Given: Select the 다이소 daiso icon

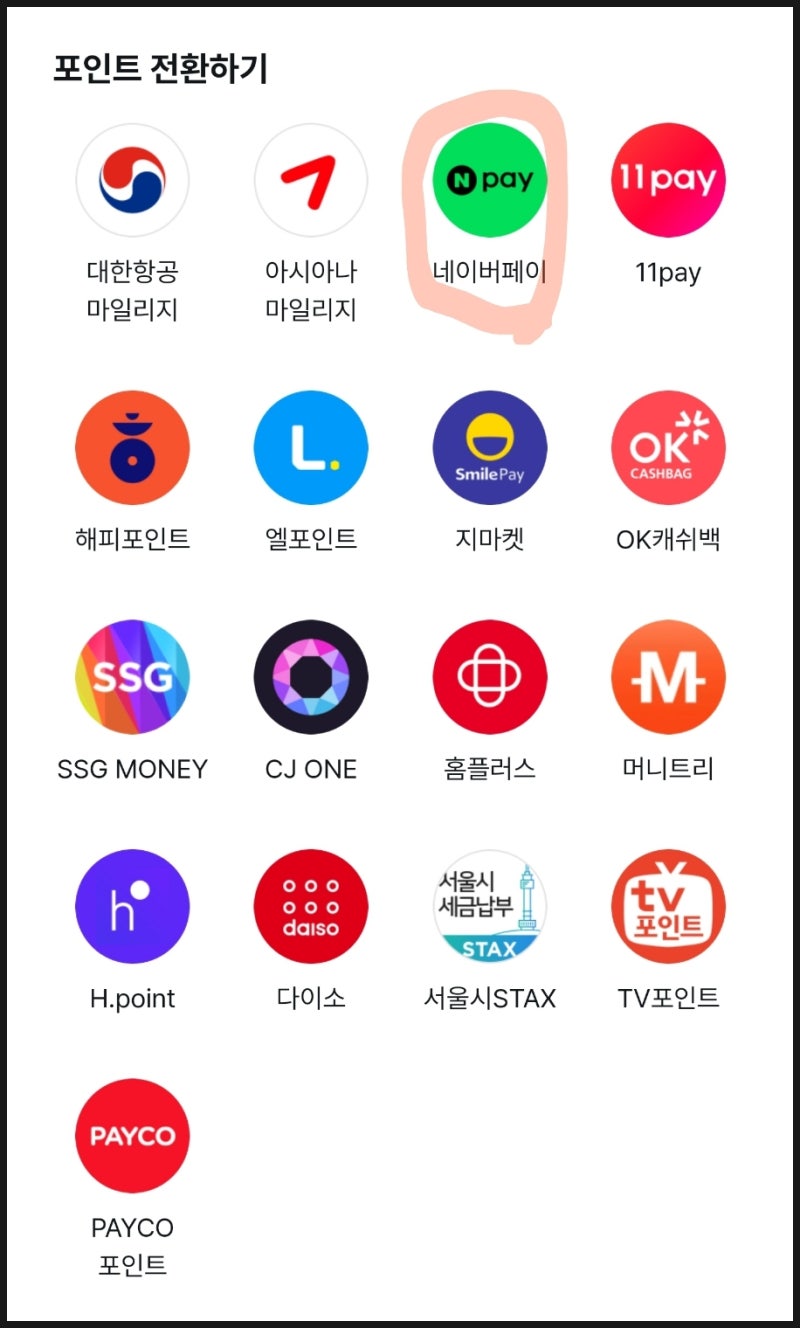Looking at the screenshot, I should [x=310, y=905].
